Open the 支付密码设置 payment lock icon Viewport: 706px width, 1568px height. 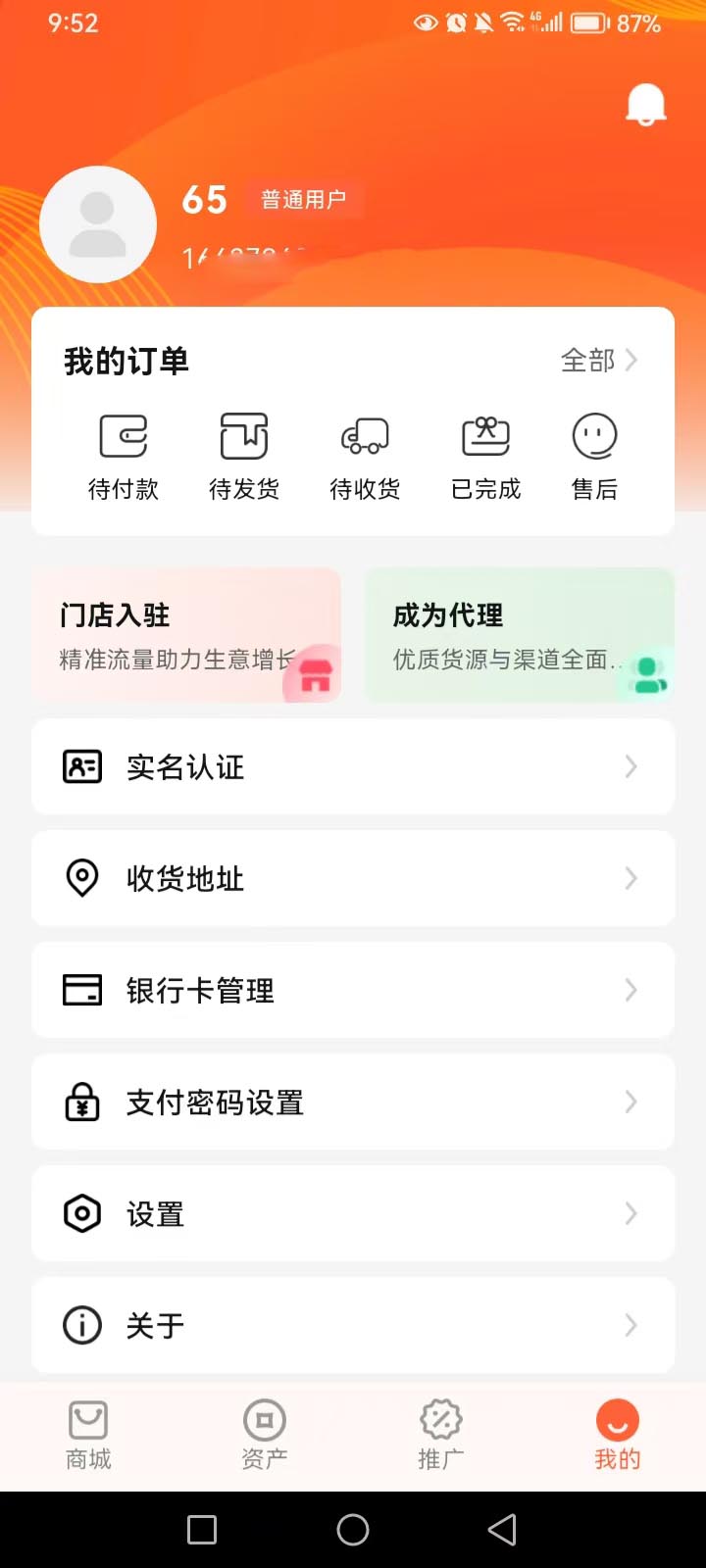point(82,1102)
